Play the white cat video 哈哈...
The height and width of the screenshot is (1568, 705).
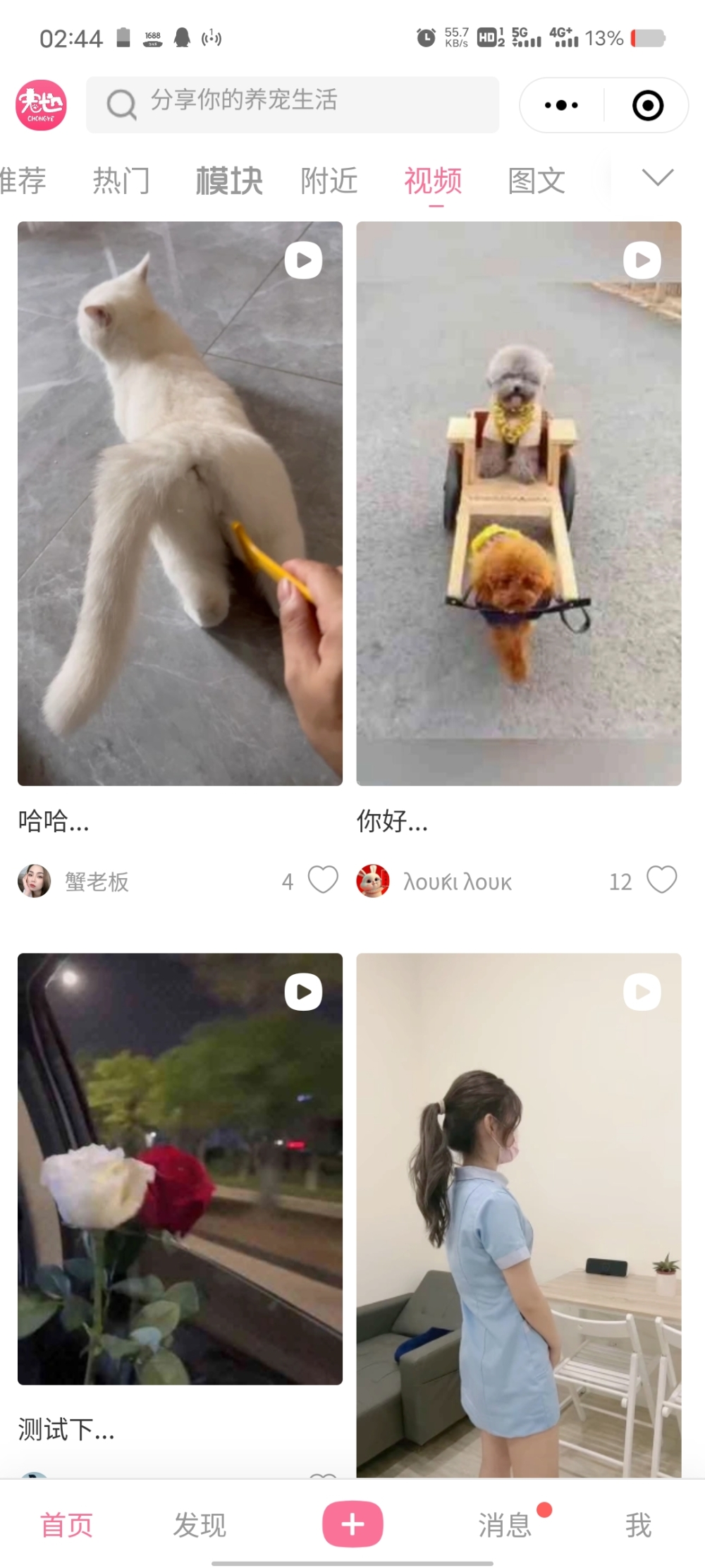click(x=180, y=503)
